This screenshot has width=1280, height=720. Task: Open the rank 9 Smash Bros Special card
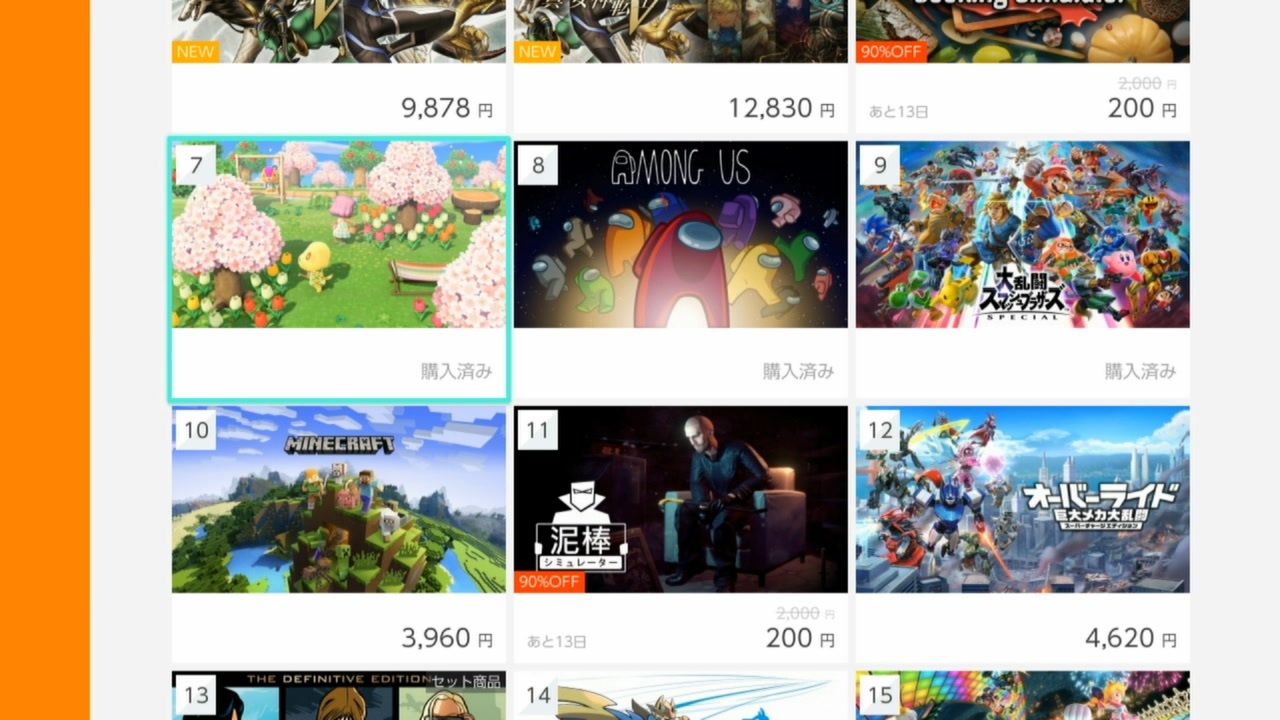(x=1022, y=268)
